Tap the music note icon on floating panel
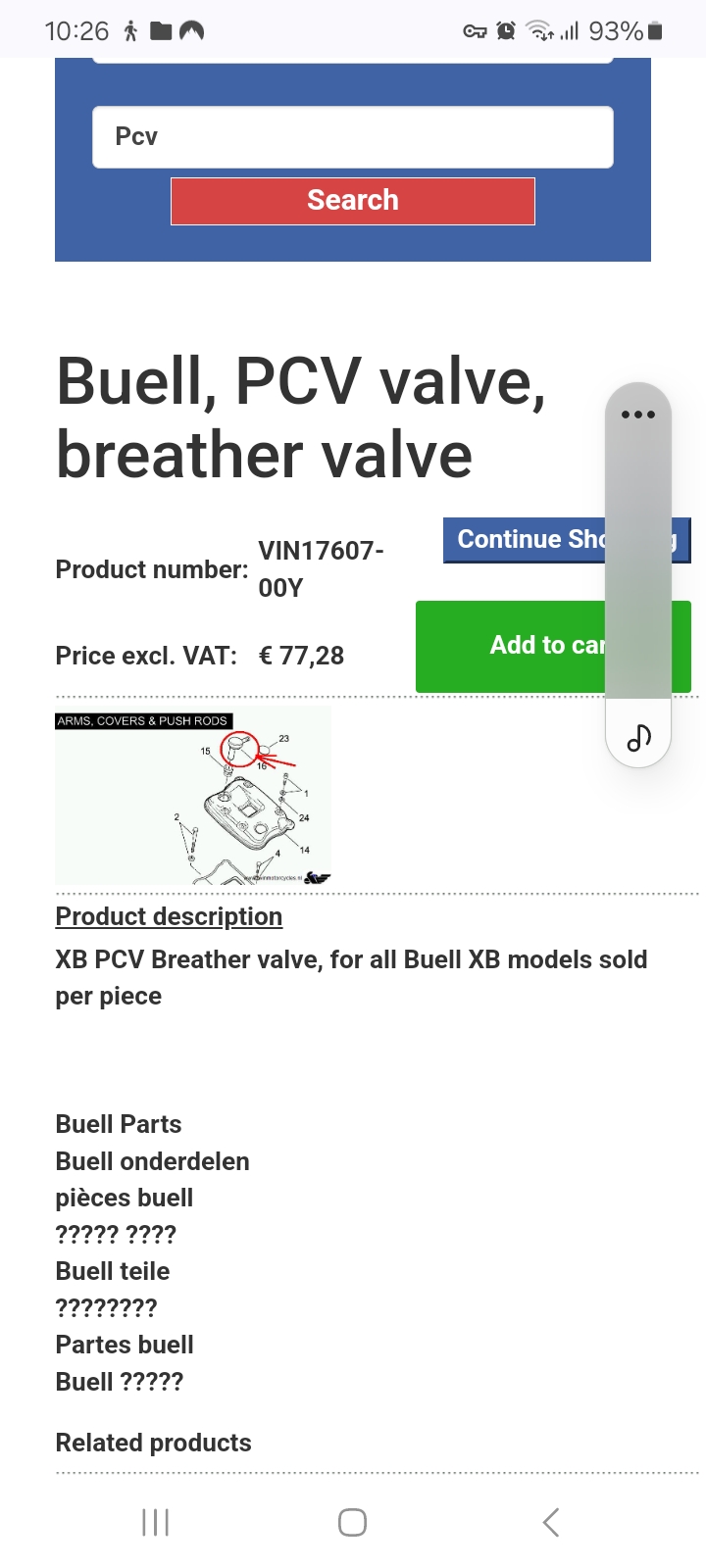The image size is (706, 1568). (x=638, y=736)
